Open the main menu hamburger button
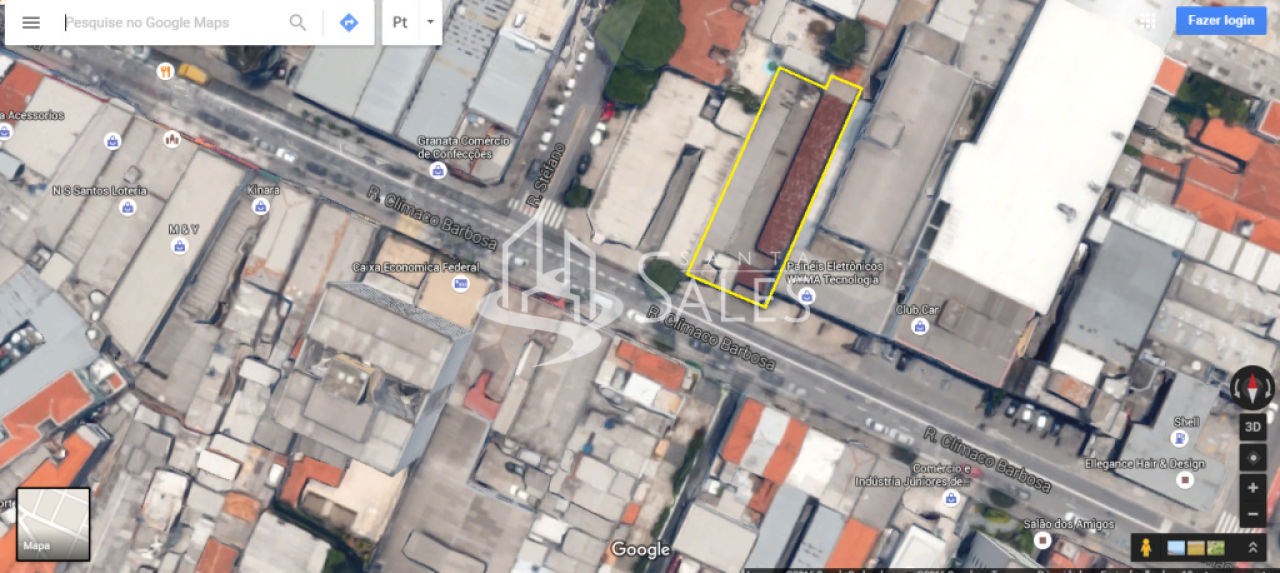 pyautogui.click(x=31, y=22)
